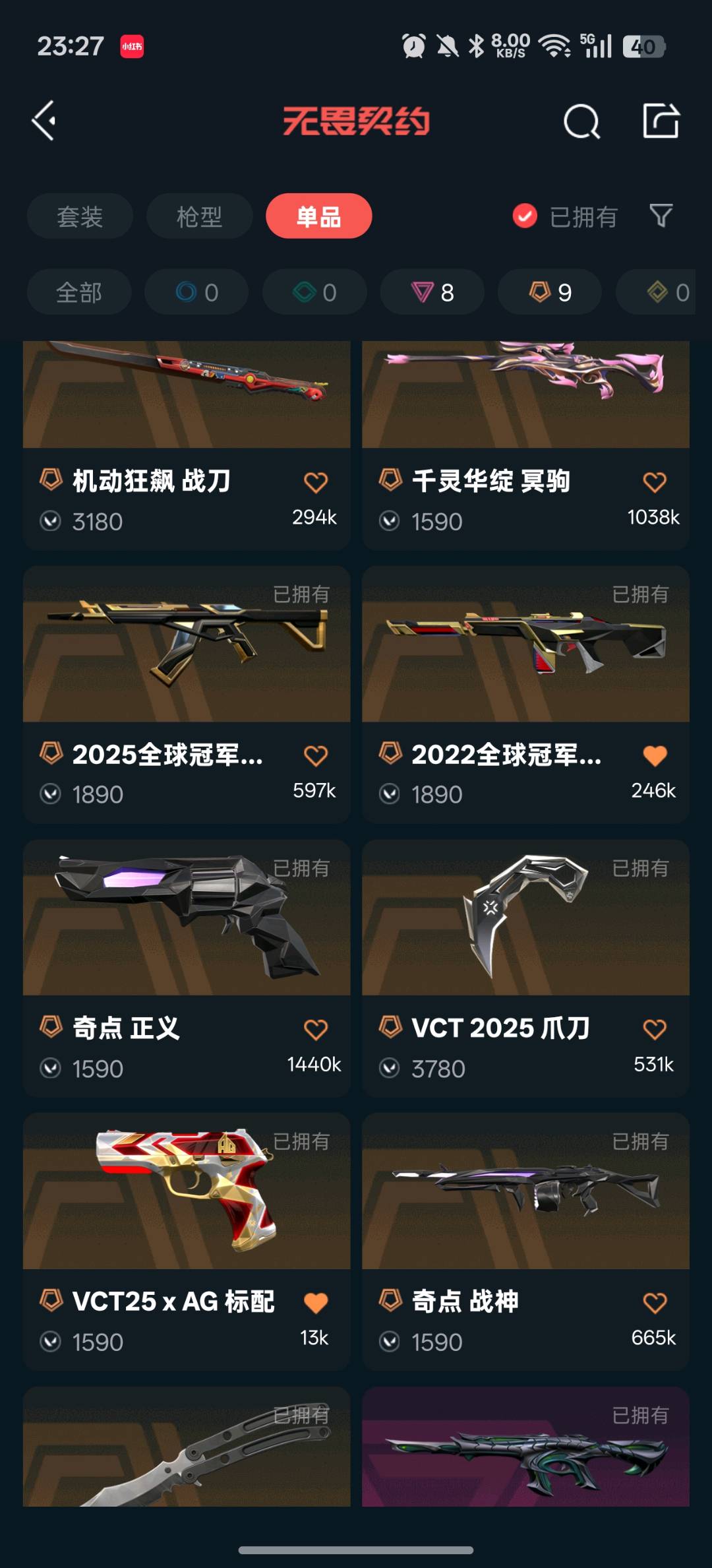Like the 机动狂飙 战刀 skin
712x1568 pixels.
pos(316,482)
